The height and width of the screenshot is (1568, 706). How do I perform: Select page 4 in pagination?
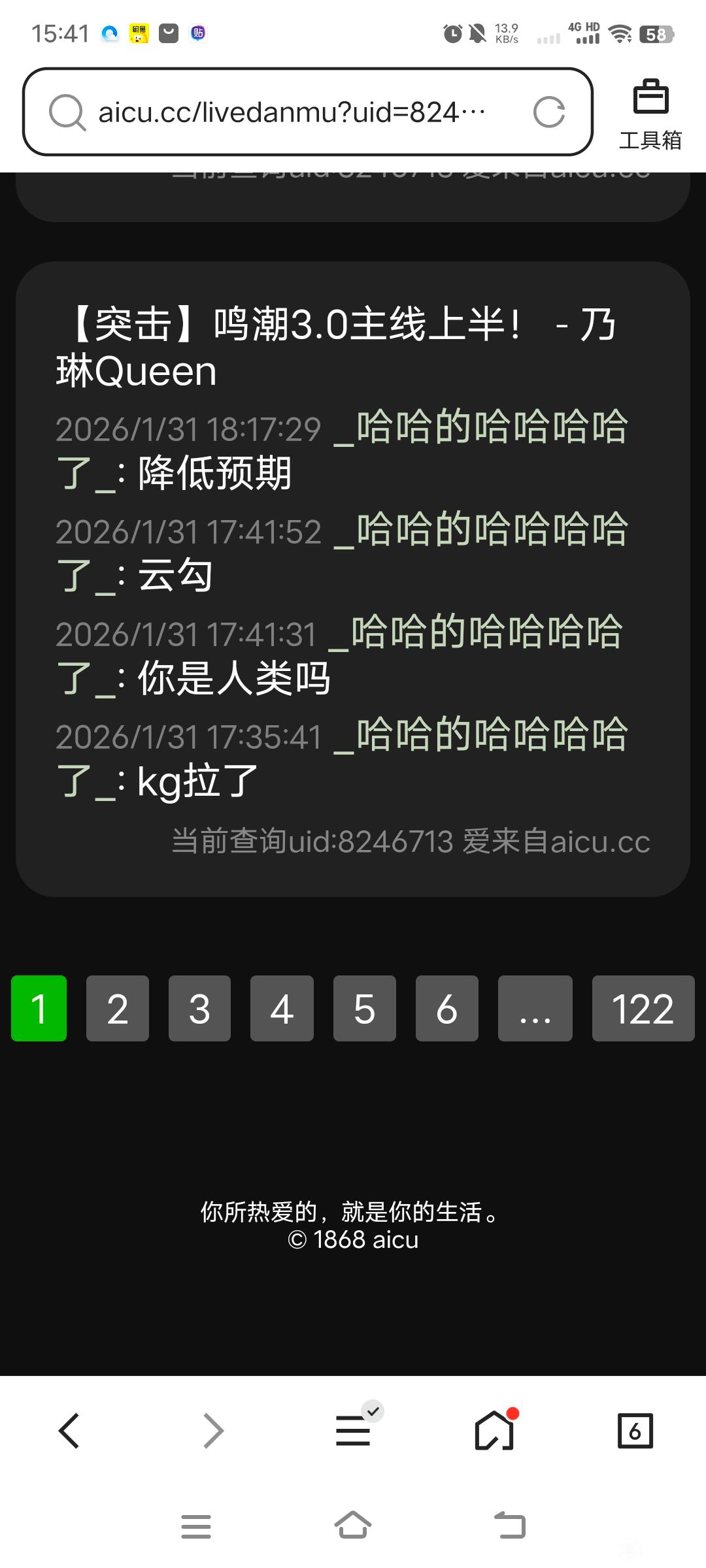click(x=282, y=1008)
